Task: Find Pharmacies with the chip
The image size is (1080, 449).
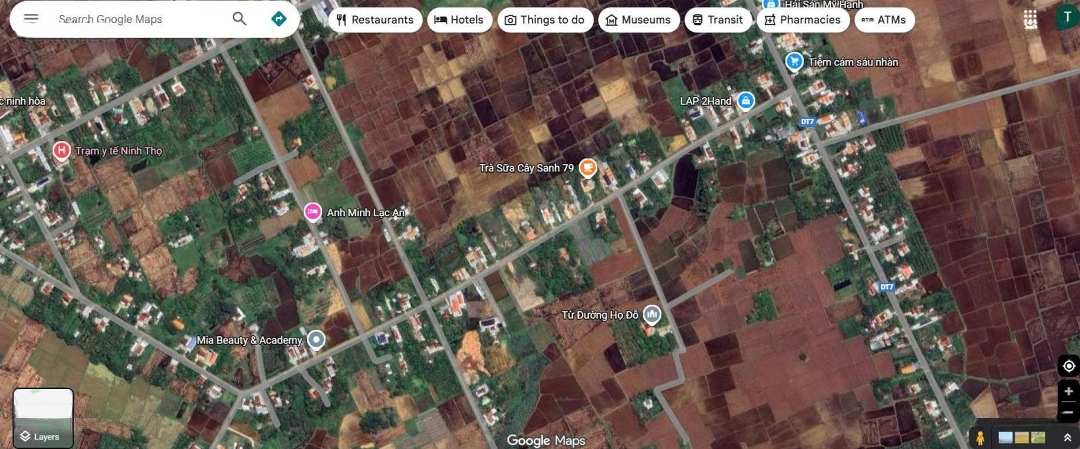Action: pyautogui.click(x=802, y=20)
